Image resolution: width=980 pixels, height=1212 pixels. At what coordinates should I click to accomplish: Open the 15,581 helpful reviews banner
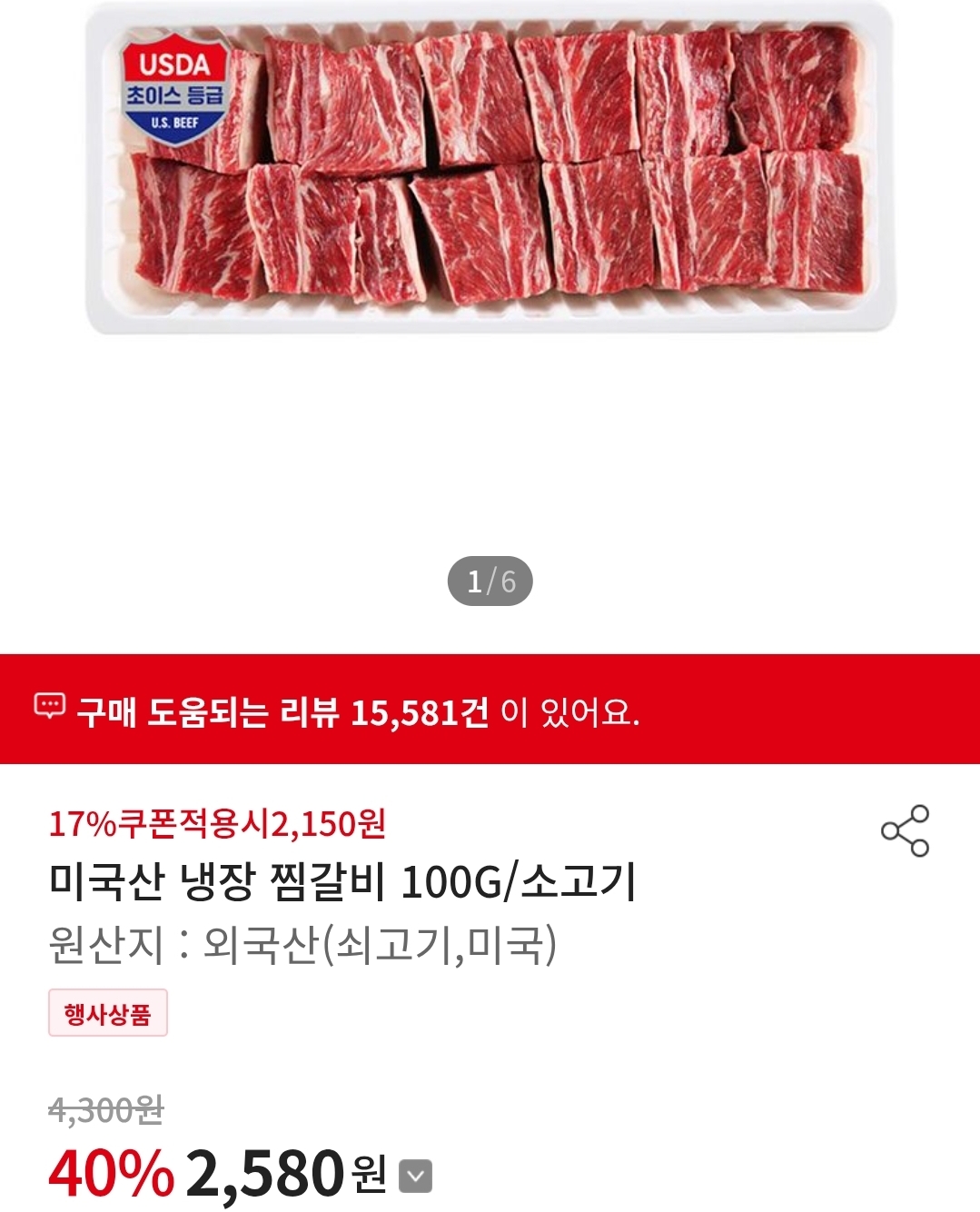click(x=490, y=710)
